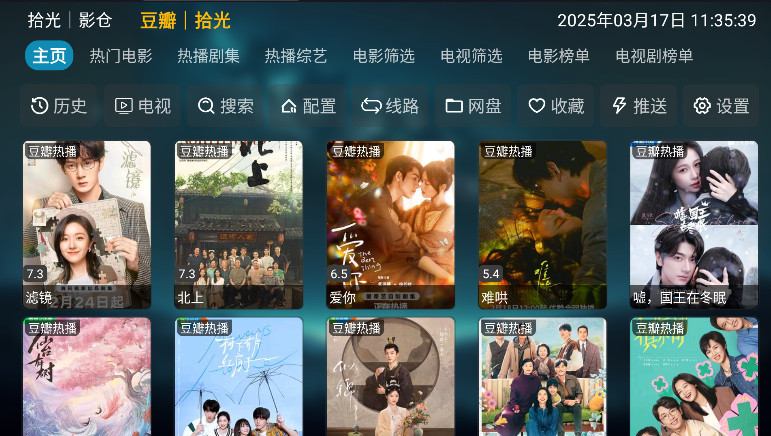Switch to the 热门电影 tab

click(121, 56)
